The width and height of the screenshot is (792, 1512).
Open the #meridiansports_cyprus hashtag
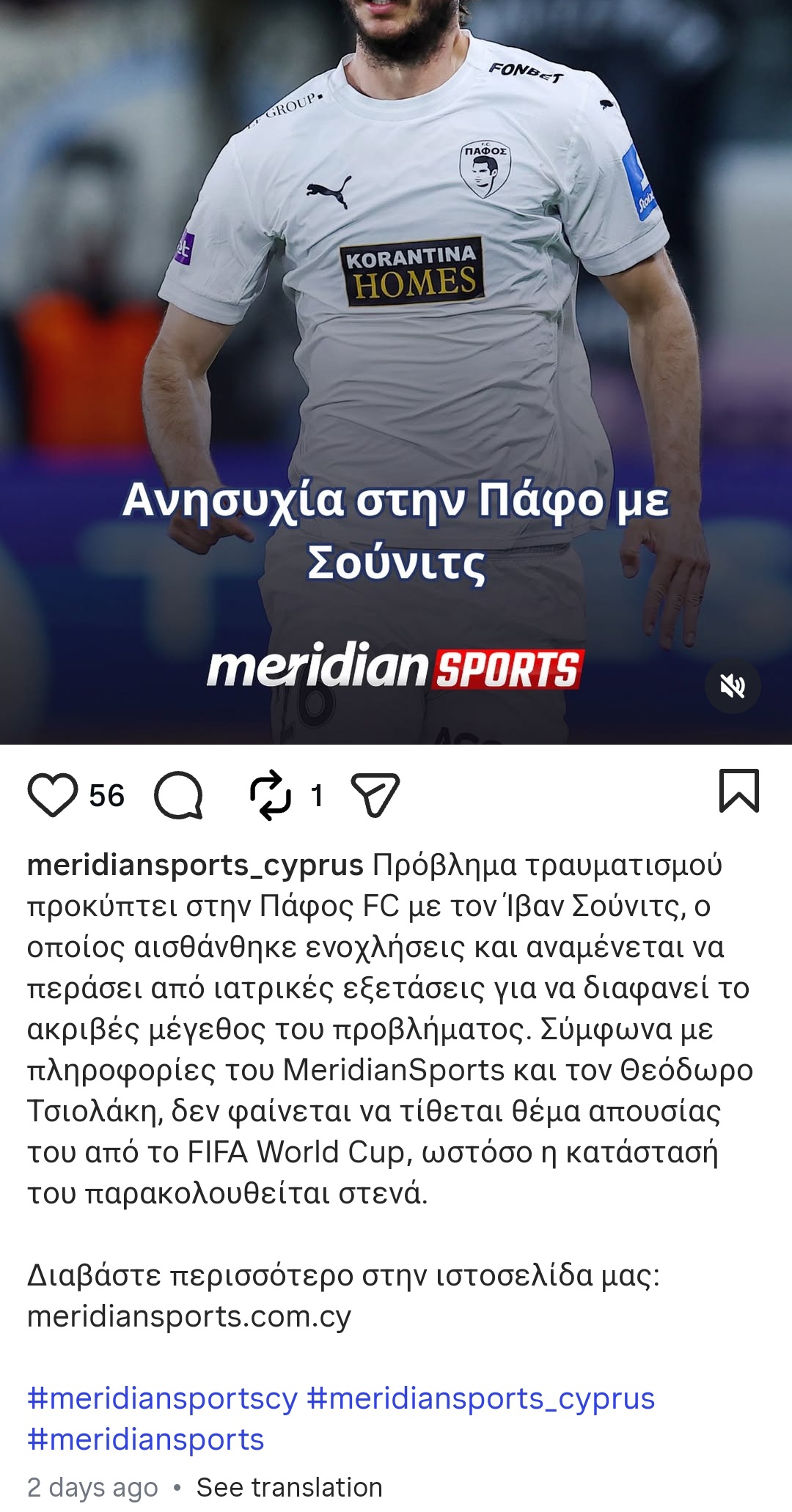[481, 1398]
